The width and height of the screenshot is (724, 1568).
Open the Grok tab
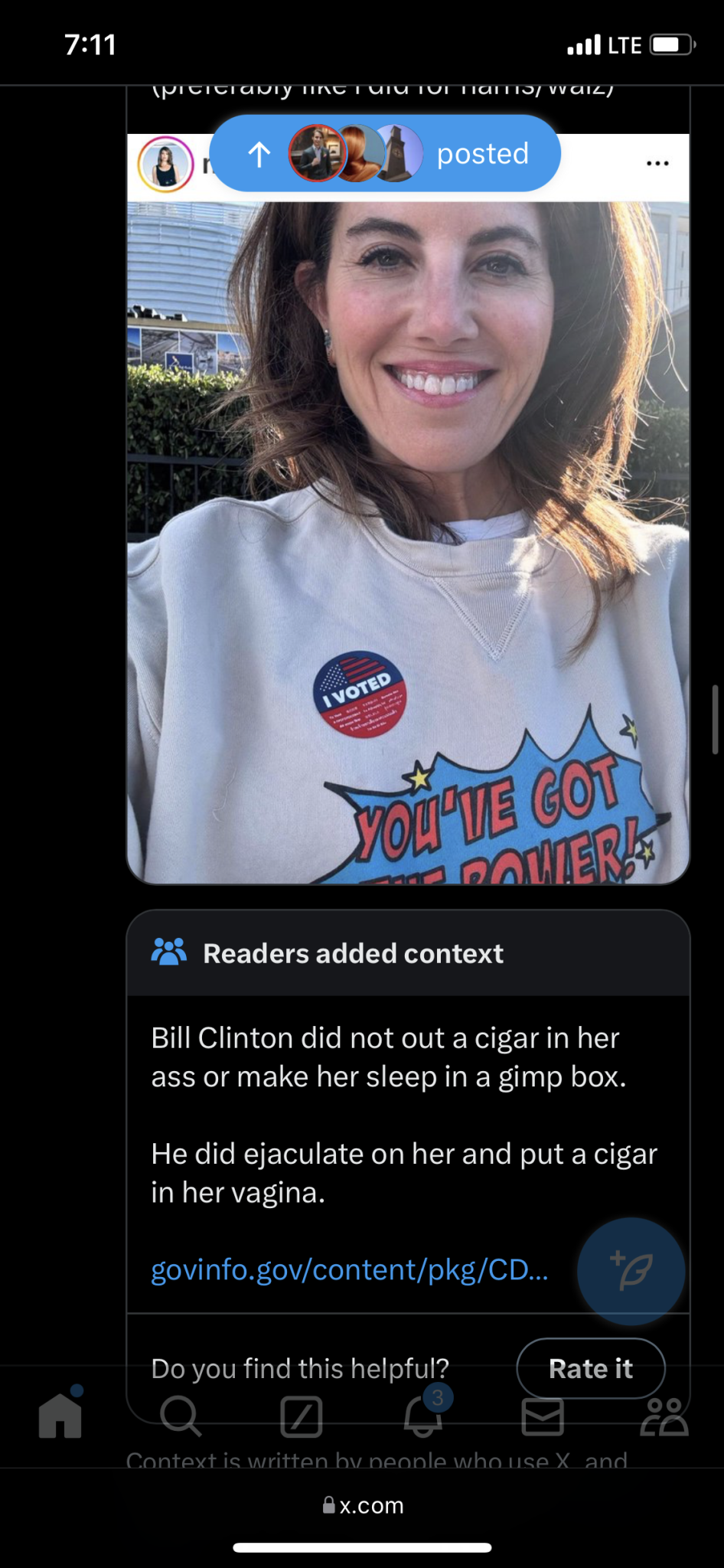click(x=301, y=1416)
